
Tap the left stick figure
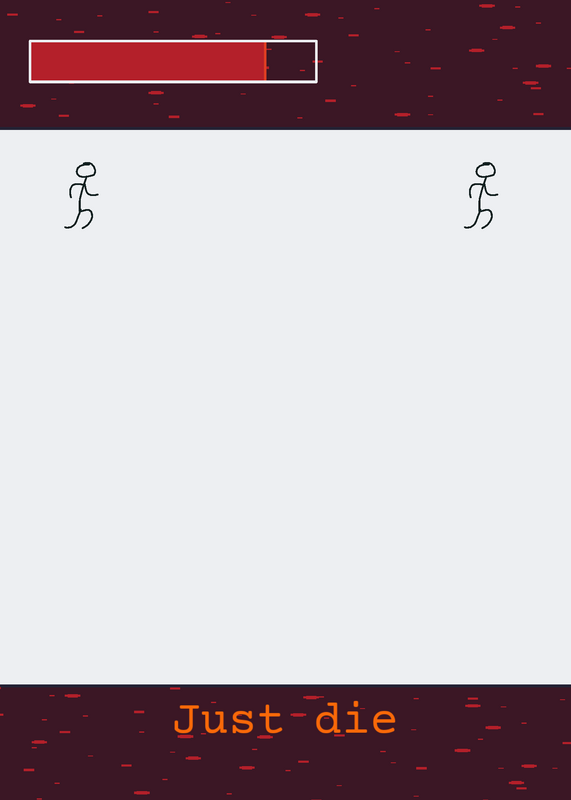(82, 195)
